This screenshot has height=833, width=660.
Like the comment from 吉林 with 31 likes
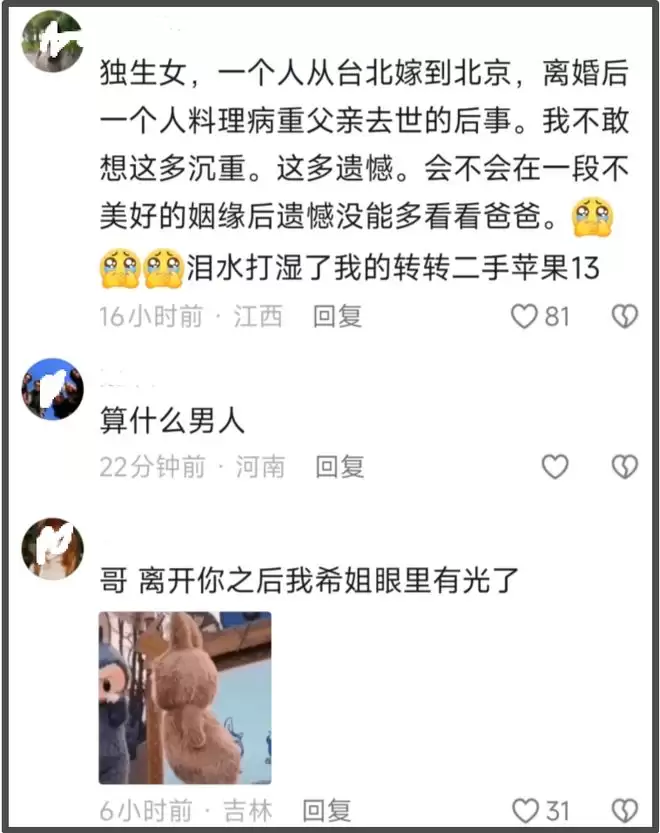pyautogui.click(x=525, y=810)
